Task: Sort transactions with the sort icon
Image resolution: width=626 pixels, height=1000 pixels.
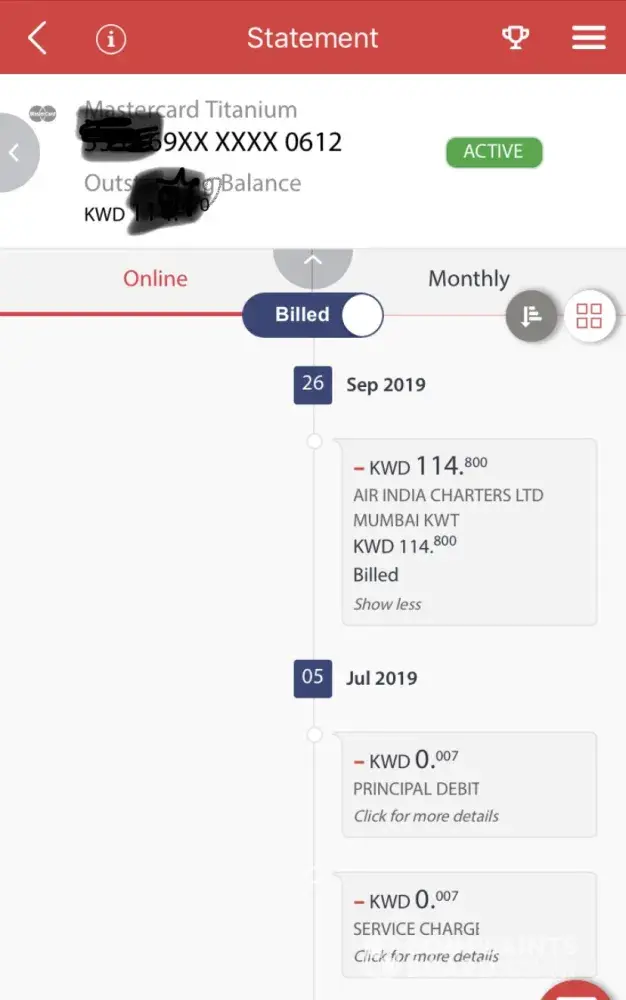Action: pyautogui.click(x=531, y=317)
